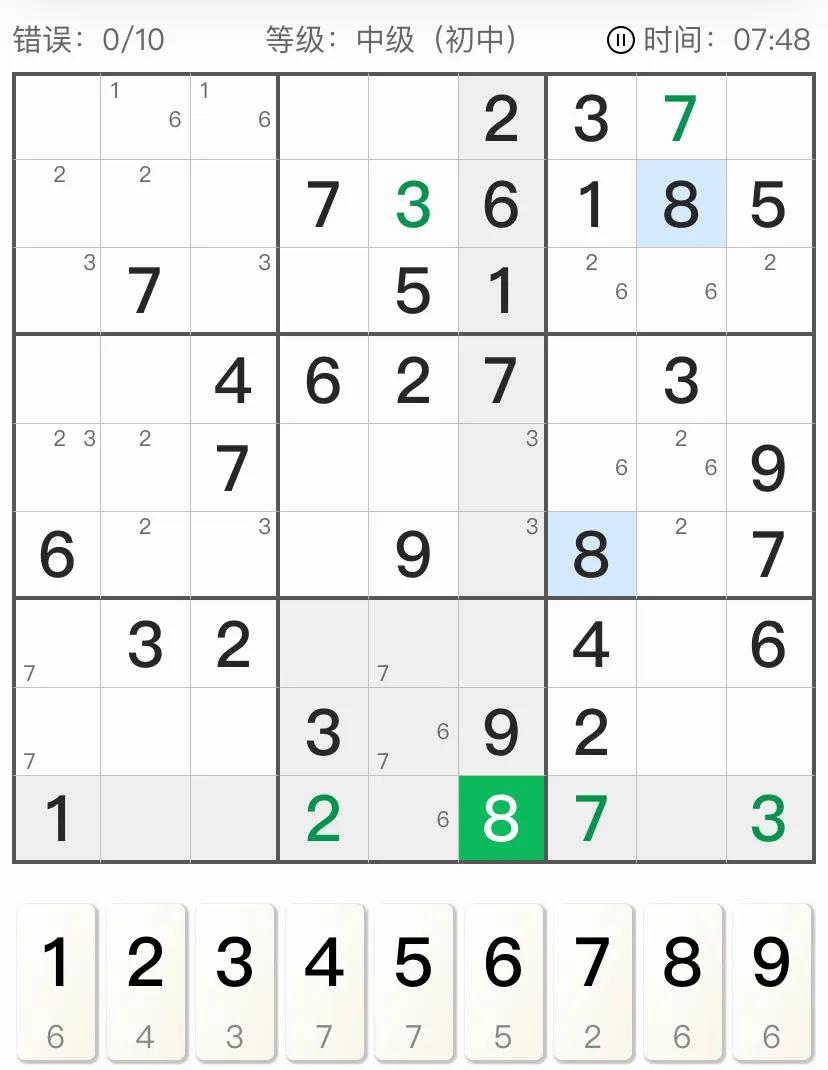Screen dimensions: 828x1070
Task: Select the green-highlighted 8 cell
Action: (501, 819)
